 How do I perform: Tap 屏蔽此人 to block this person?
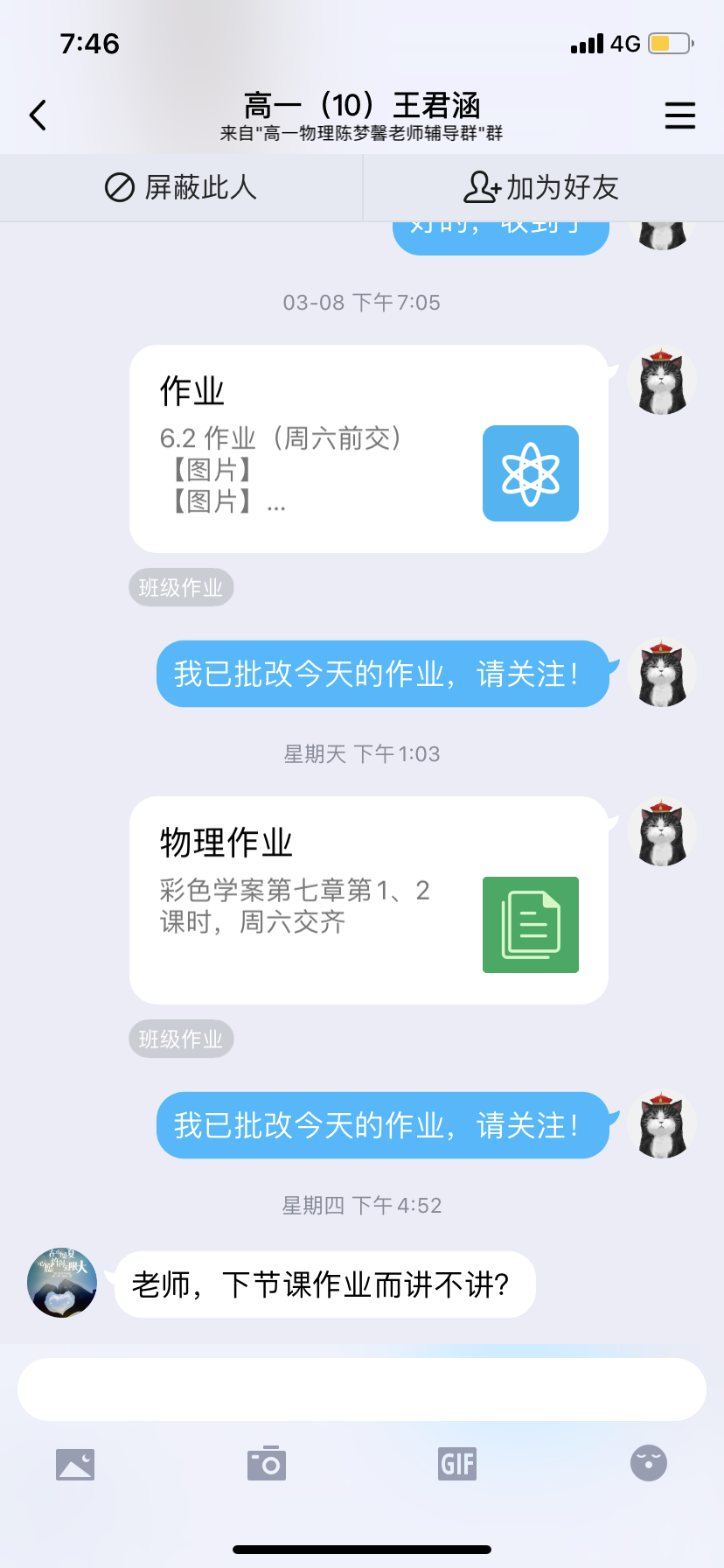181,187
